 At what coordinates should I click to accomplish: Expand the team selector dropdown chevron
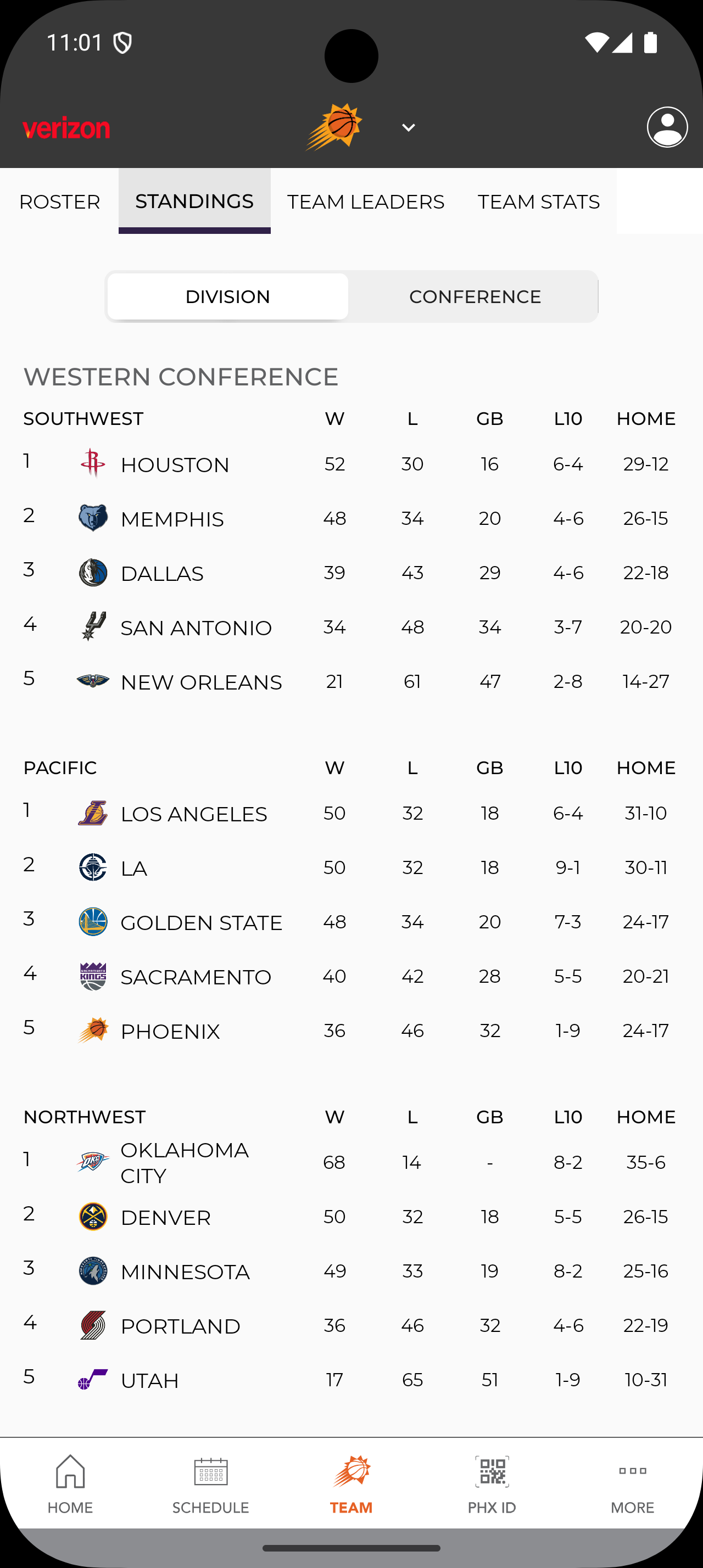(x=409, y=128)
